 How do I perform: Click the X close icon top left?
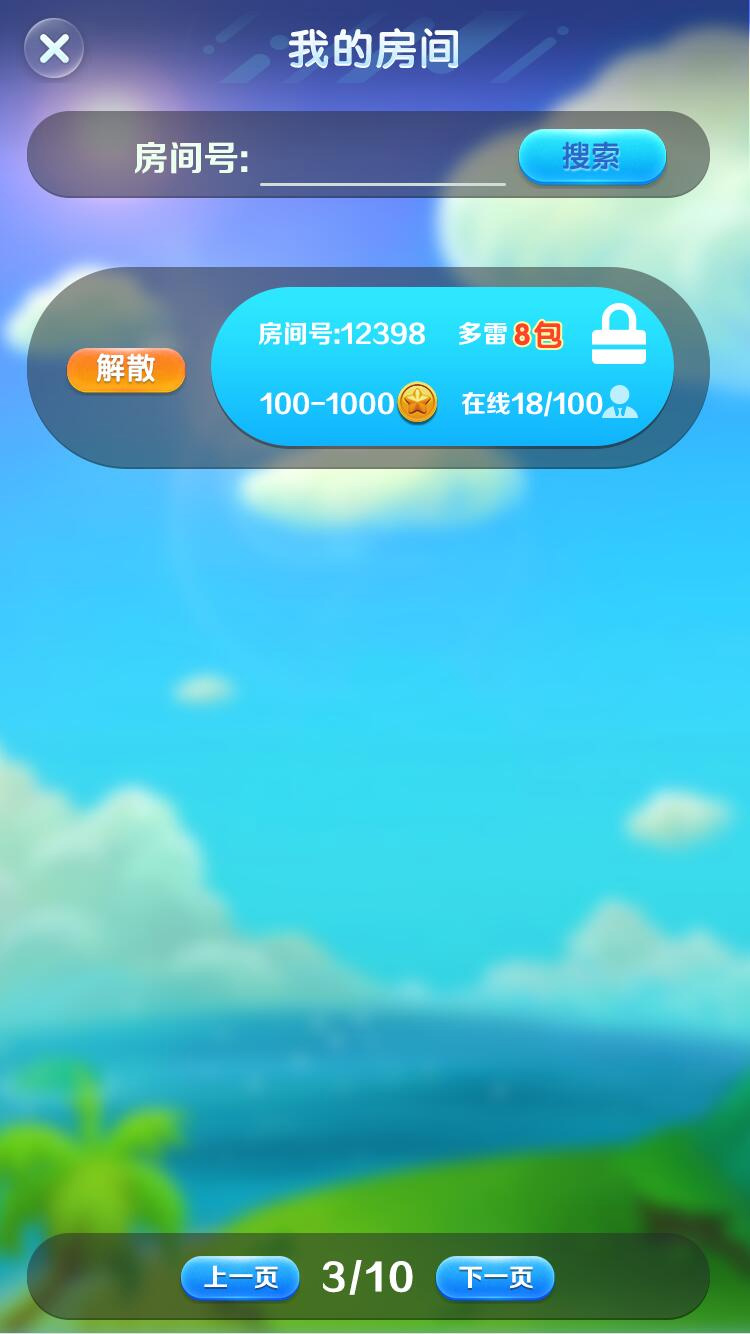click(x=53, y=48)
